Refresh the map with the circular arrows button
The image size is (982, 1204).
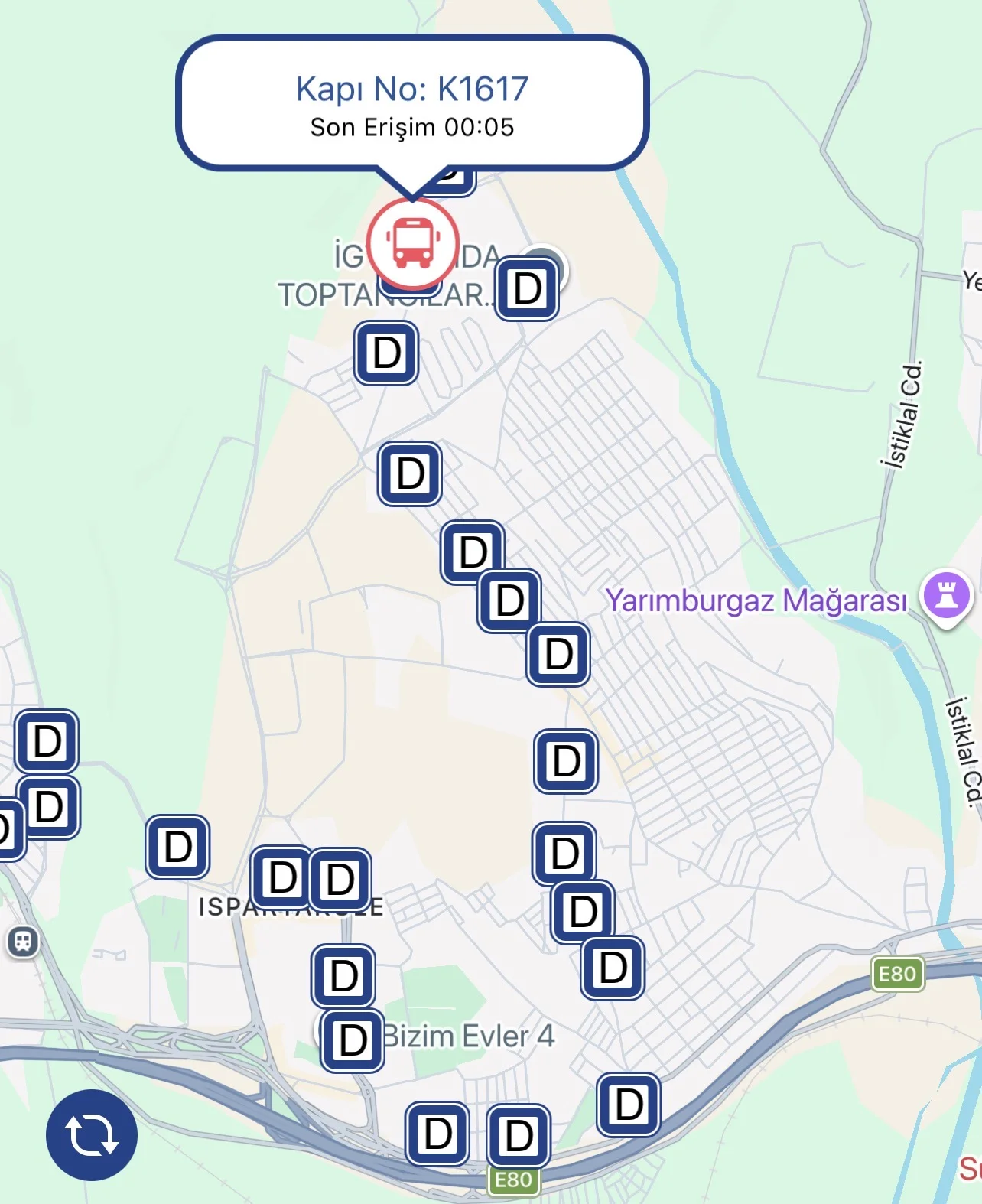click(x=91, y=1134)
